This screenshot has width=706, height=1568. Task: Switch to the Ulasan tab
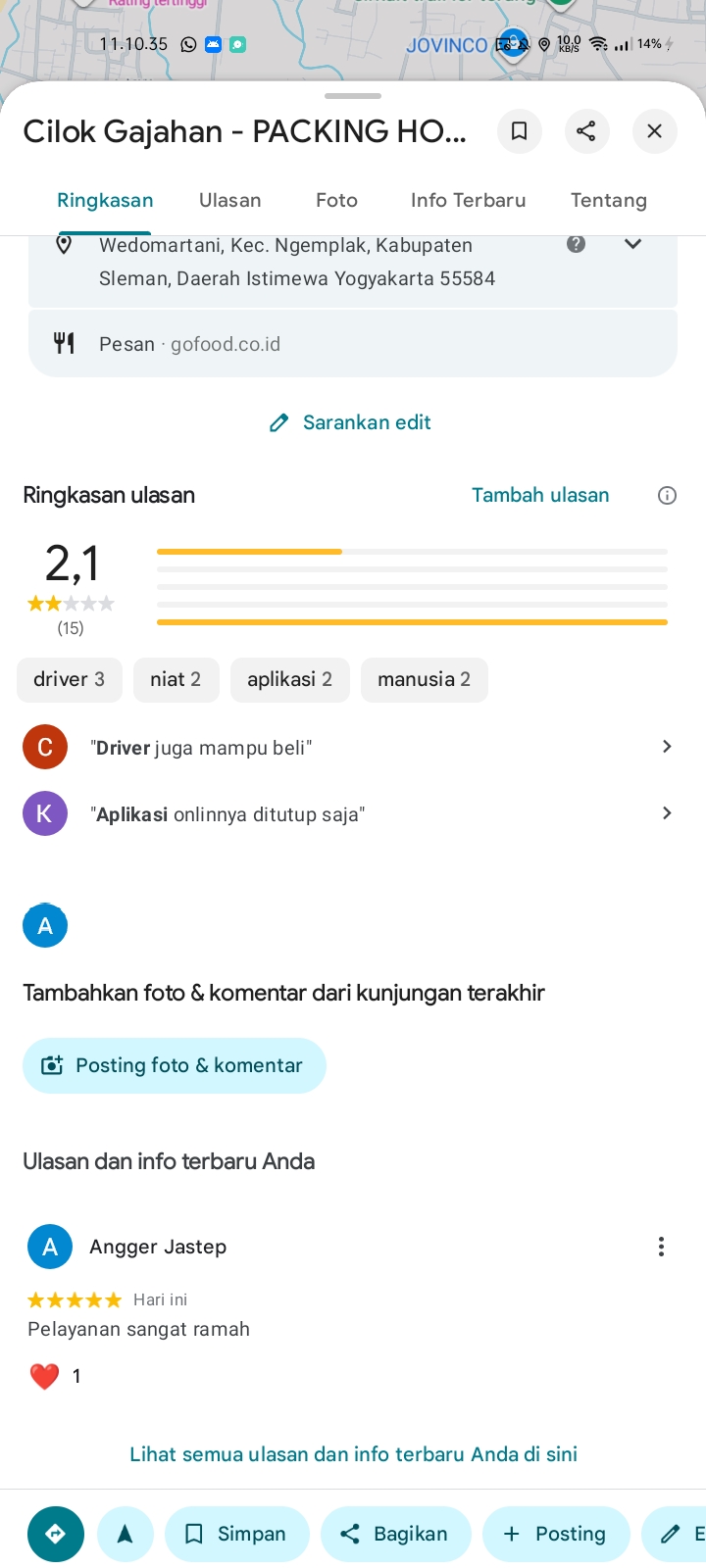(229, 200)
